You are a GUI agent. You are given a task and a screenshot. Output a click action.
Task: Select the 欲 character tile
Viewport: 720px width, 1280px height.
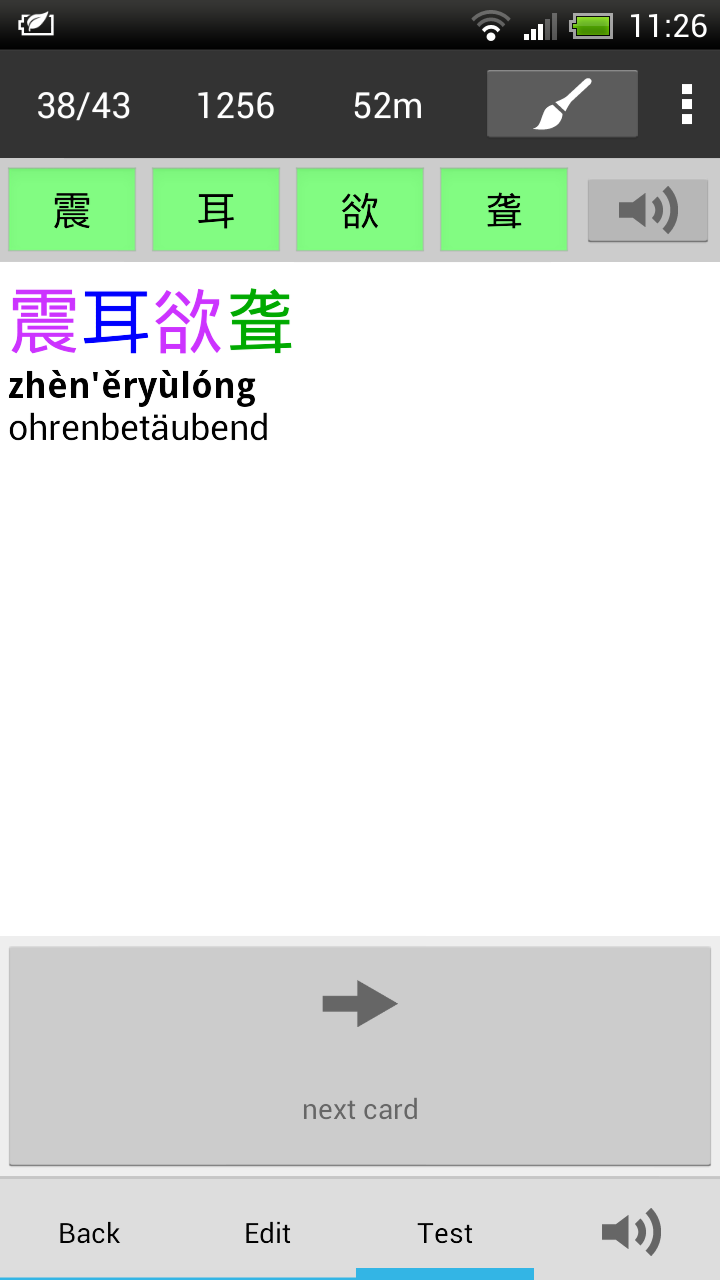[360, 210]
